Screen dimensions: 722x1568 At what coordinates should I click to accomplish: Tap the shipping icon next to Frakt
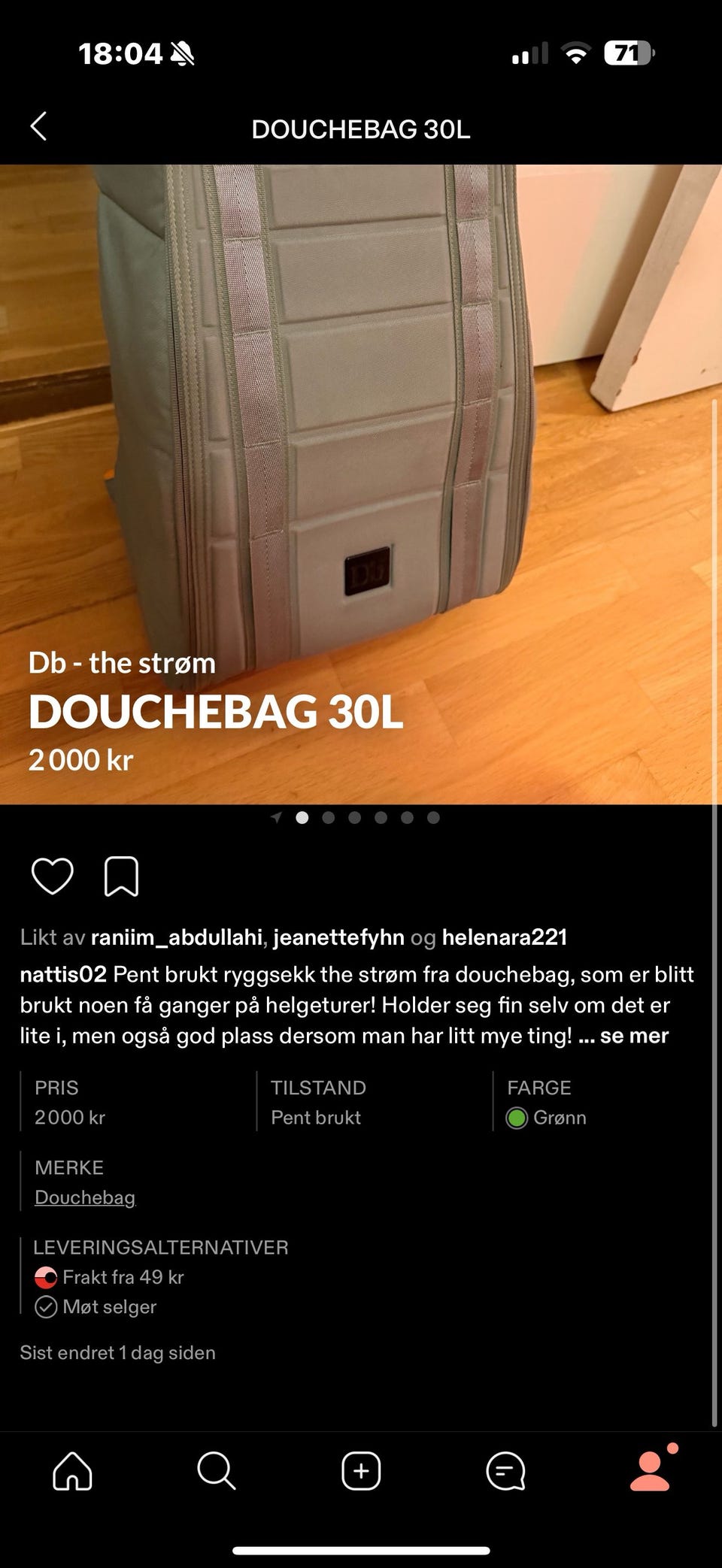pos(46,1276)
